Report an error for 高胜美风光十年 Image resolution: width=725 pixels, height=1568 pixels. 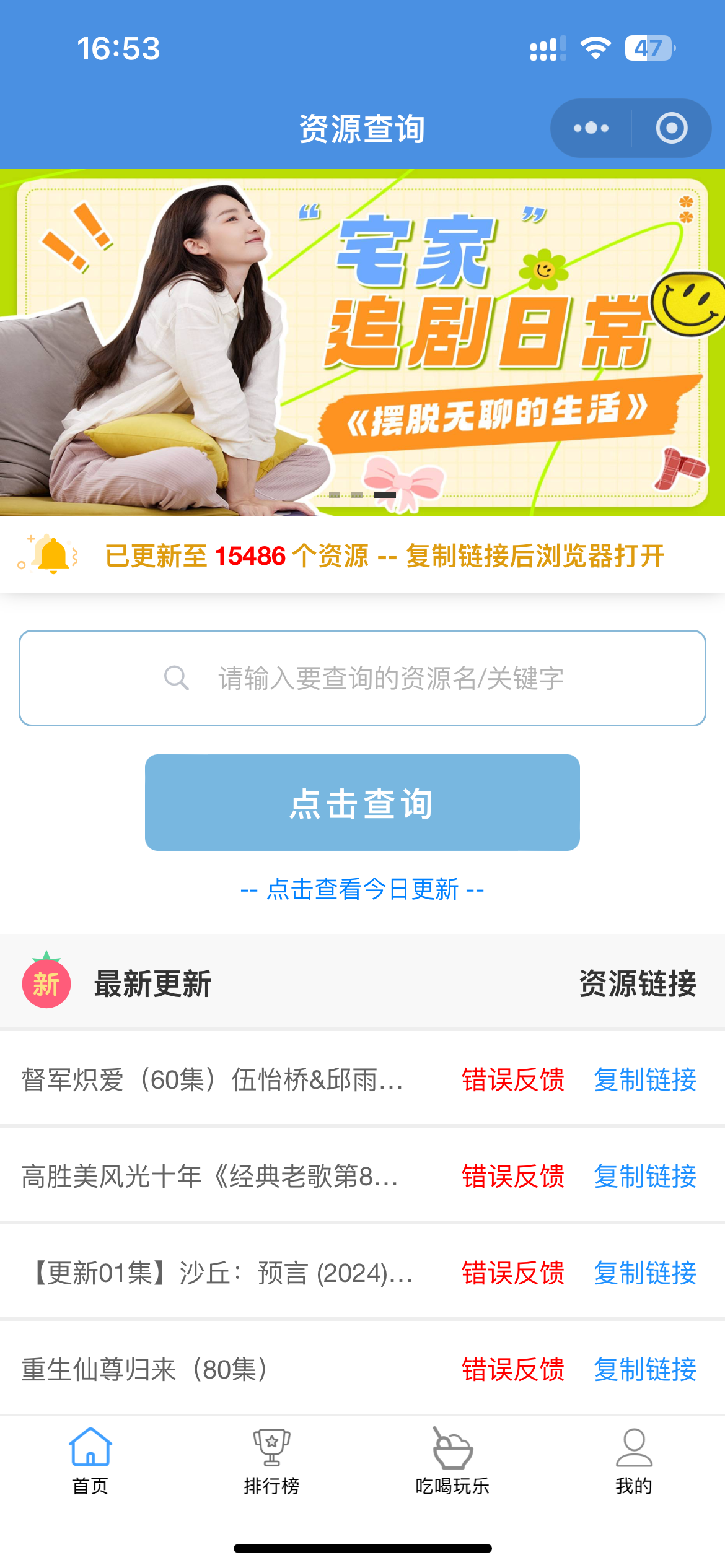pyautogui.click(x=513, y=1176)
